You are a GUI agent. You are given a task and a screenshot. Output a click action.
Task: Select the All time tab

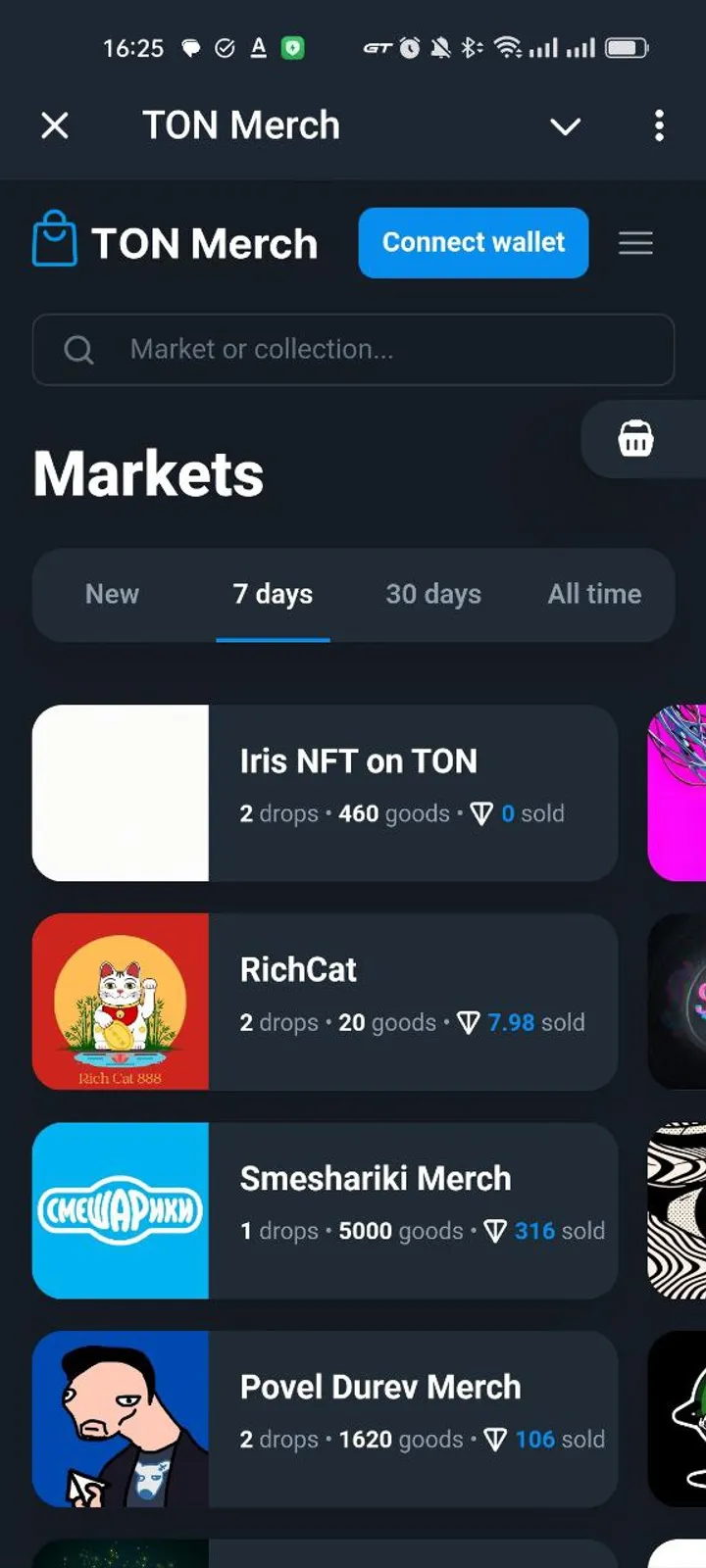[x=593, y=594]
